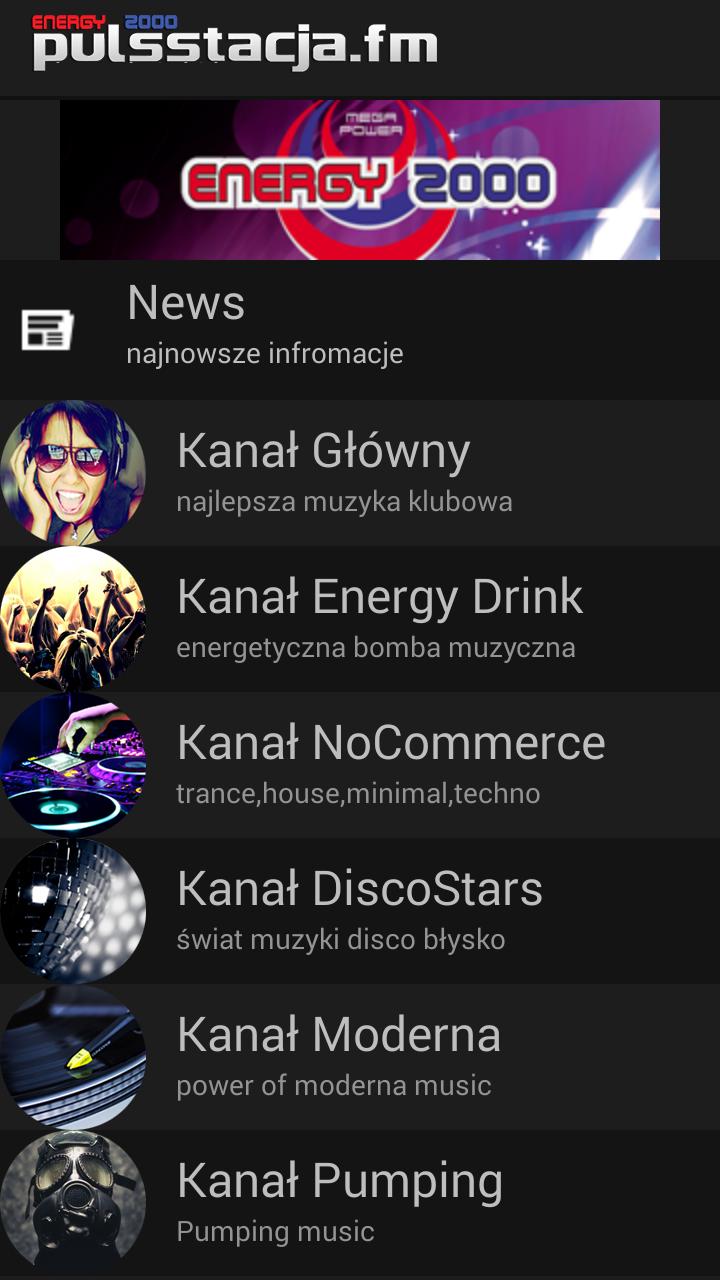This screenshot has height=1280, width=720.
Task: Select the Kanał Moderna turntable icon
Action: 72,1056
